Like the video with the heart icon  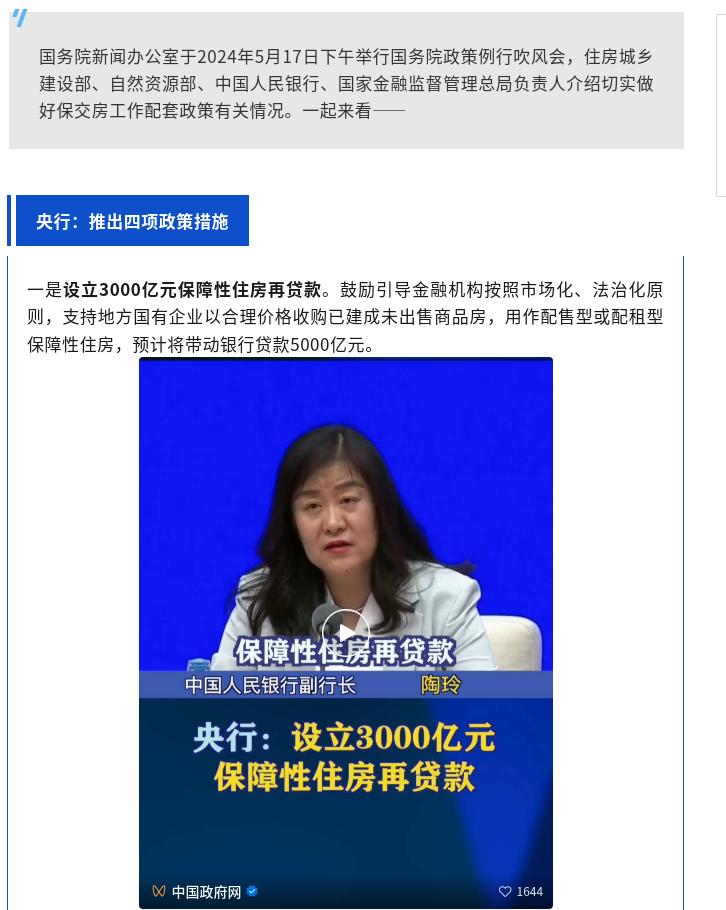pos(505,891)
